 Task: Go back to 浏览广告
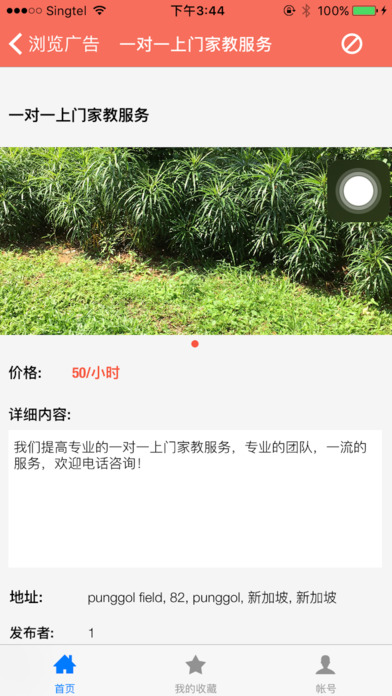pos(54,44)
